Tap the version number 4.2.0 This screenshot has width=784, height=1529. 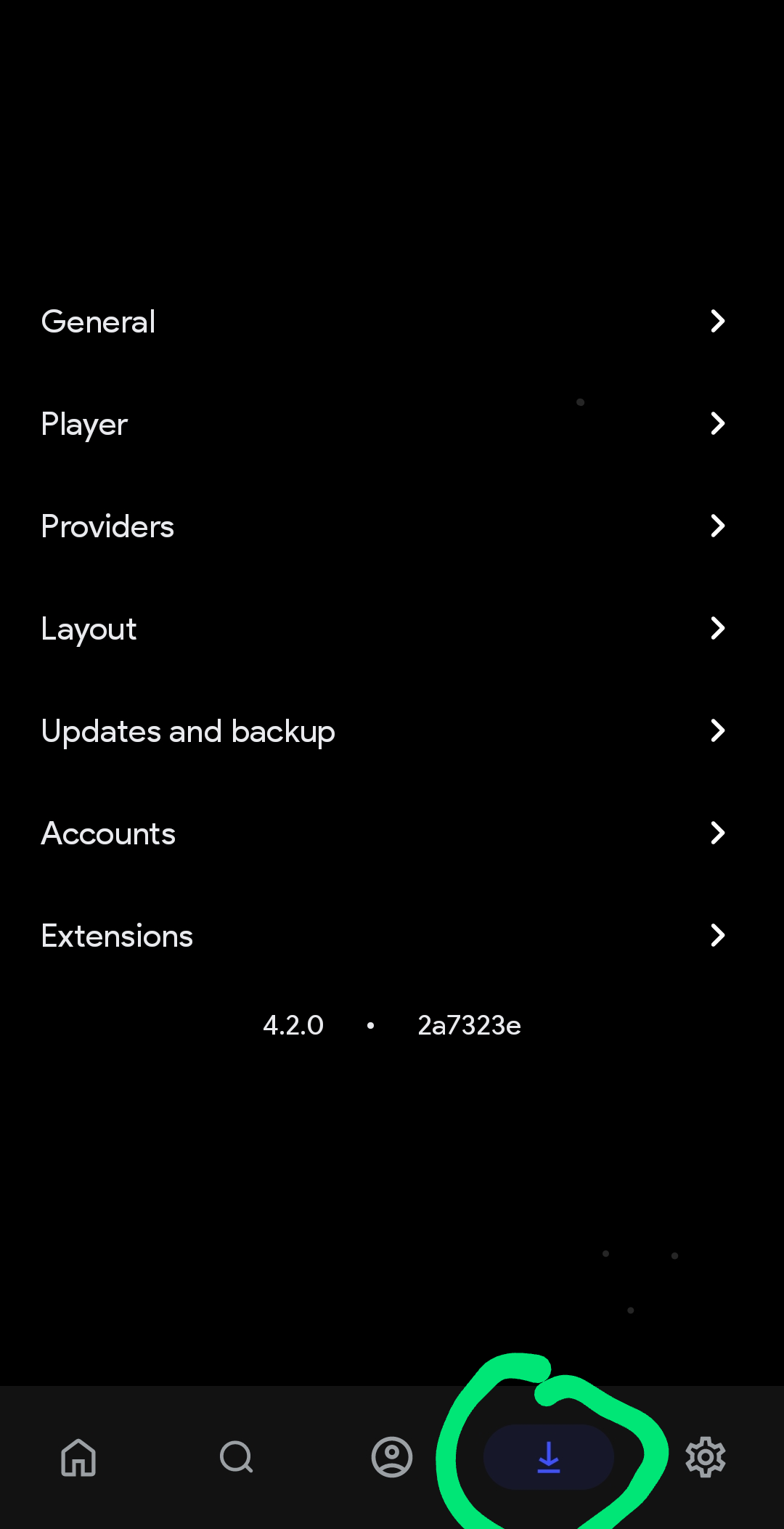(293, 1025)
